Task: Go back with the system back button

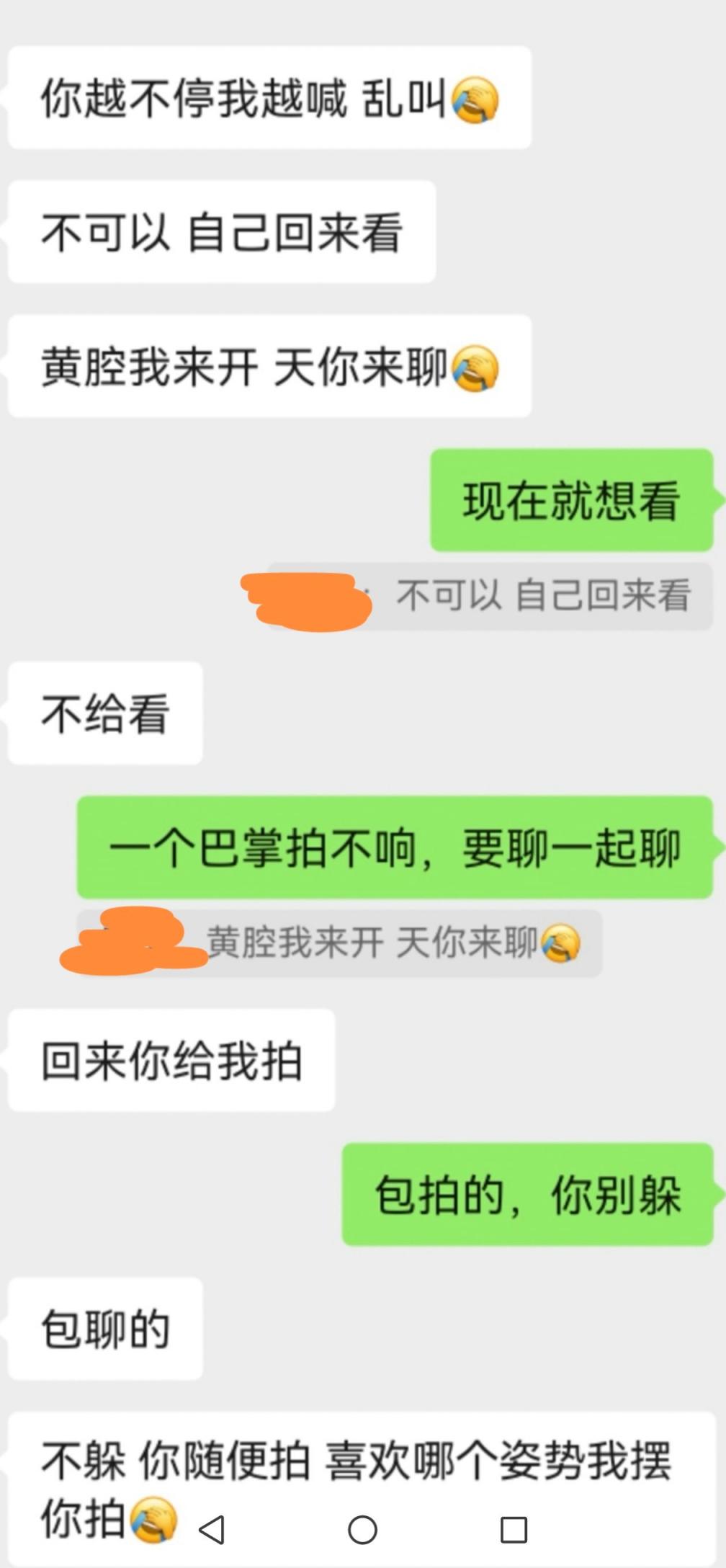Action: (212, 1529)
